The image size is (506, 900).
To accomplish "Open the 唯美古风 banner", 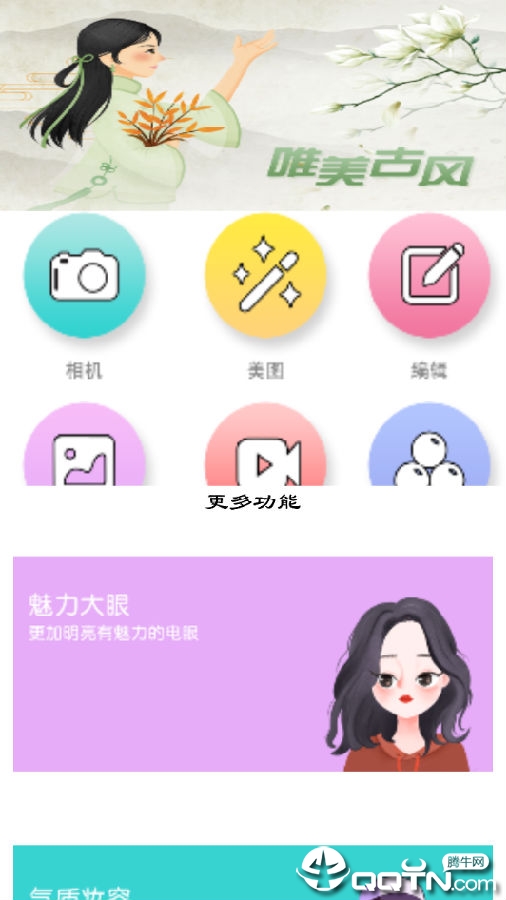I will [x=253, y=105].
